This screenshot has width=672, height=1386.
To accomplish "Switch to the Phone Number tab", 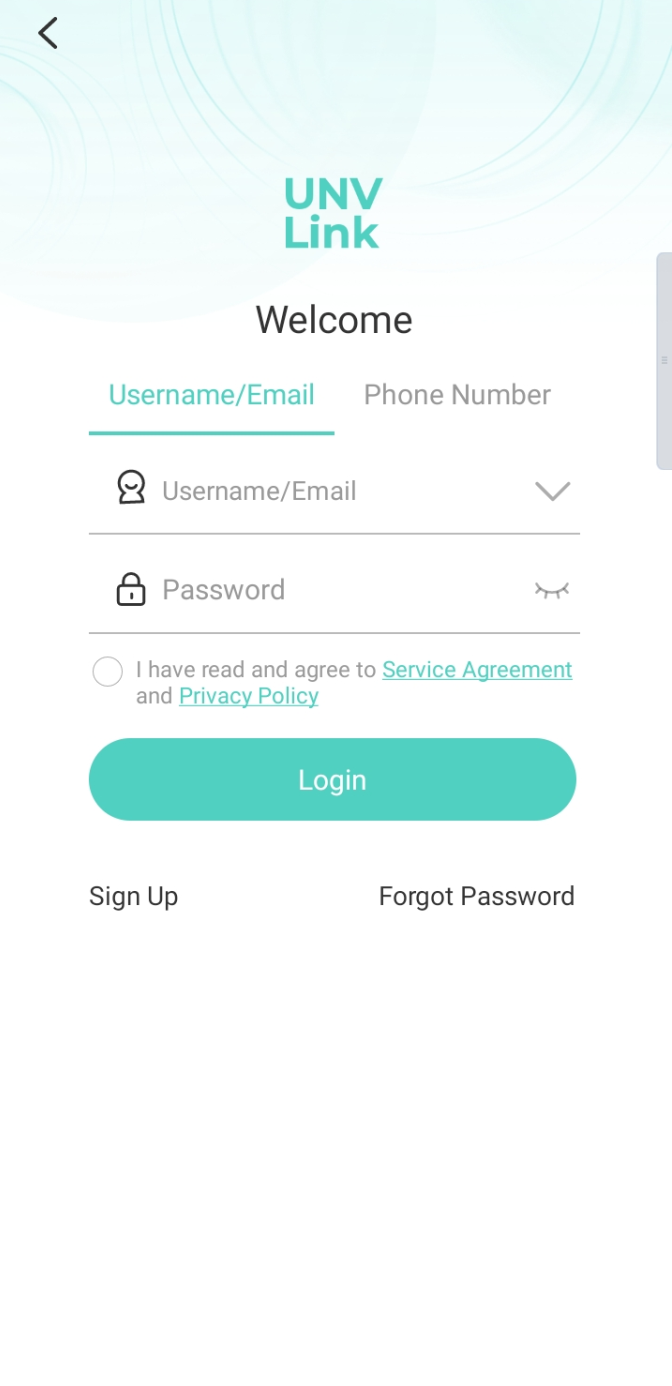I will (457, 395).
